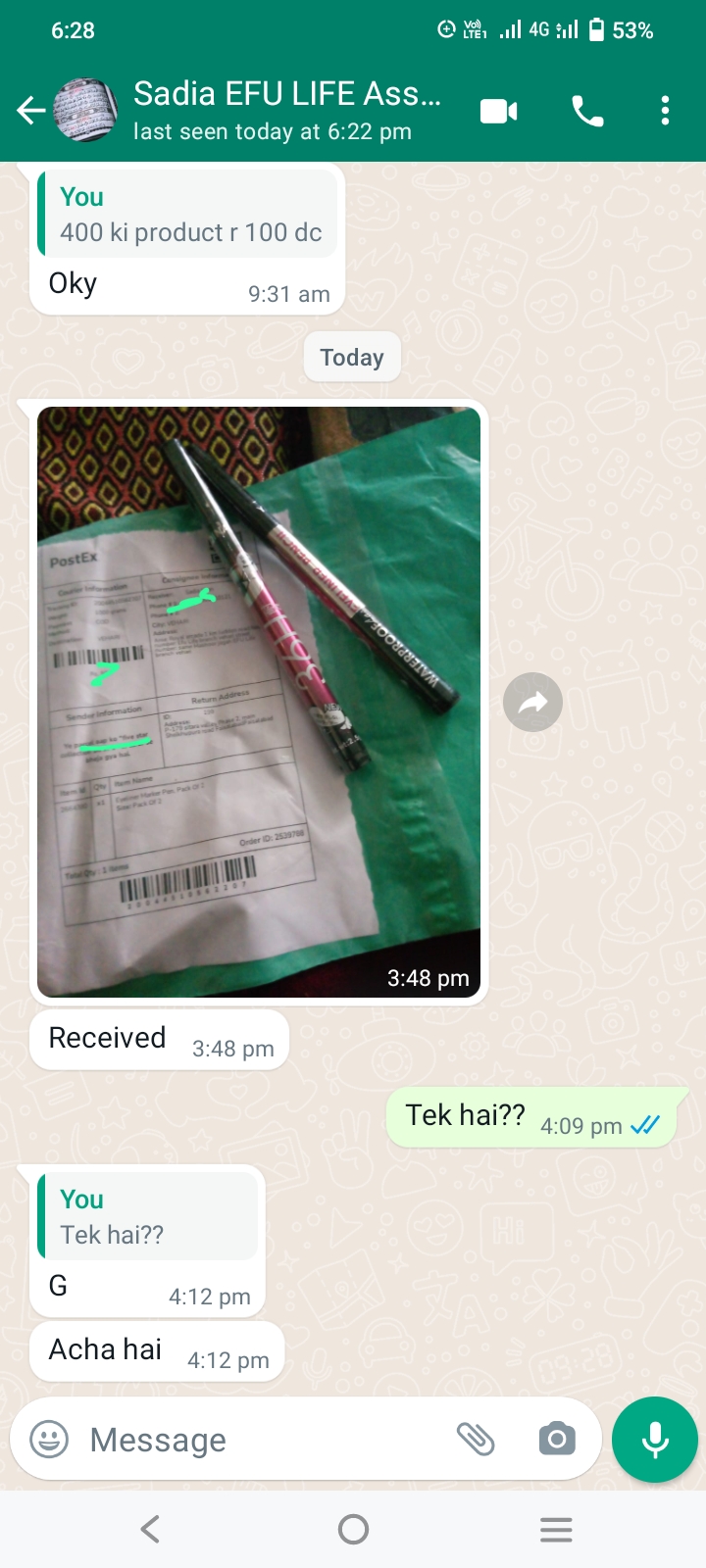Open Sadia EFU LIFE contact info
The height and width of the screenshot is (1568, 706).
(x=287, y=111)
